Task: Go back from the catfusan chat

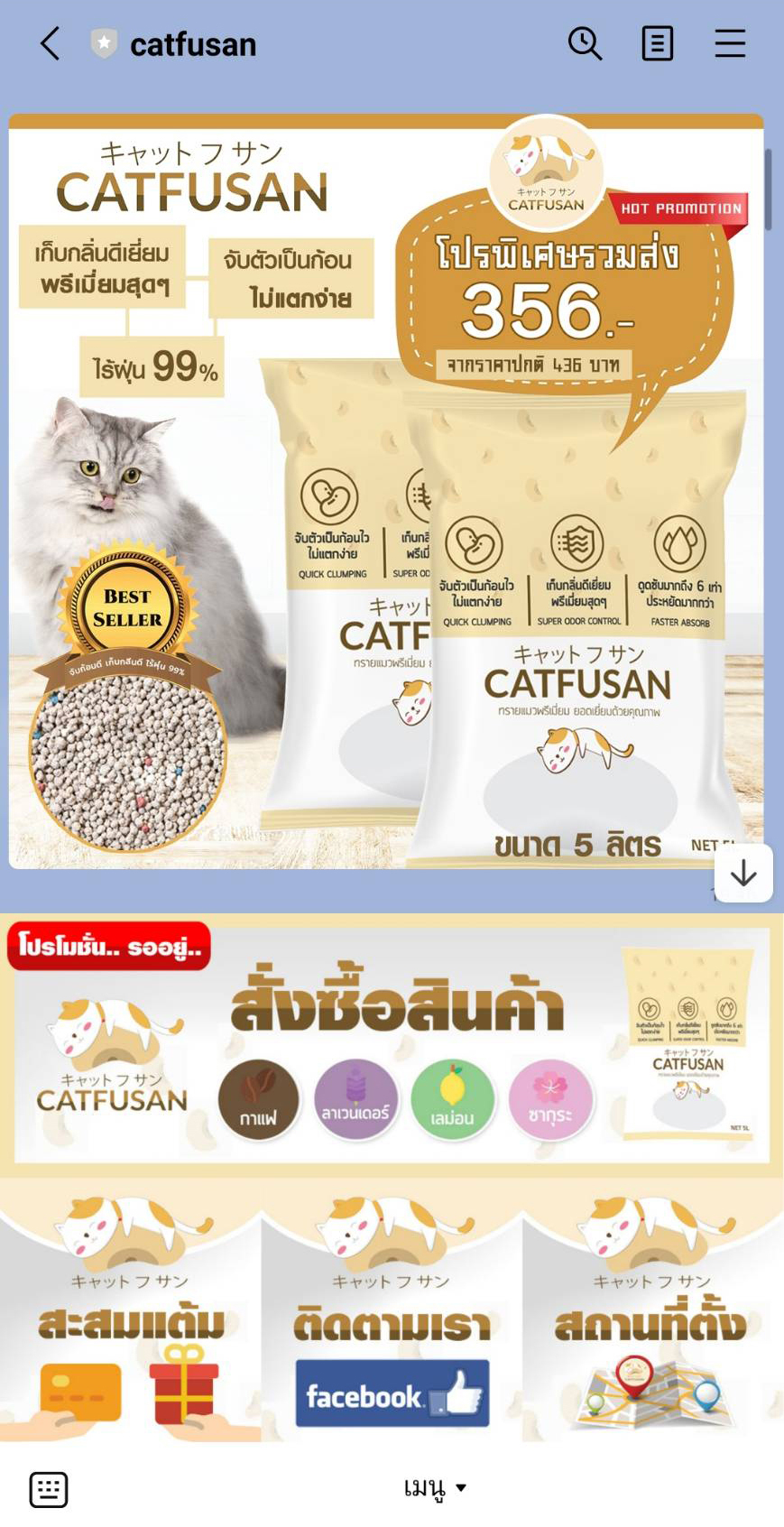Action: pos(50,43)
